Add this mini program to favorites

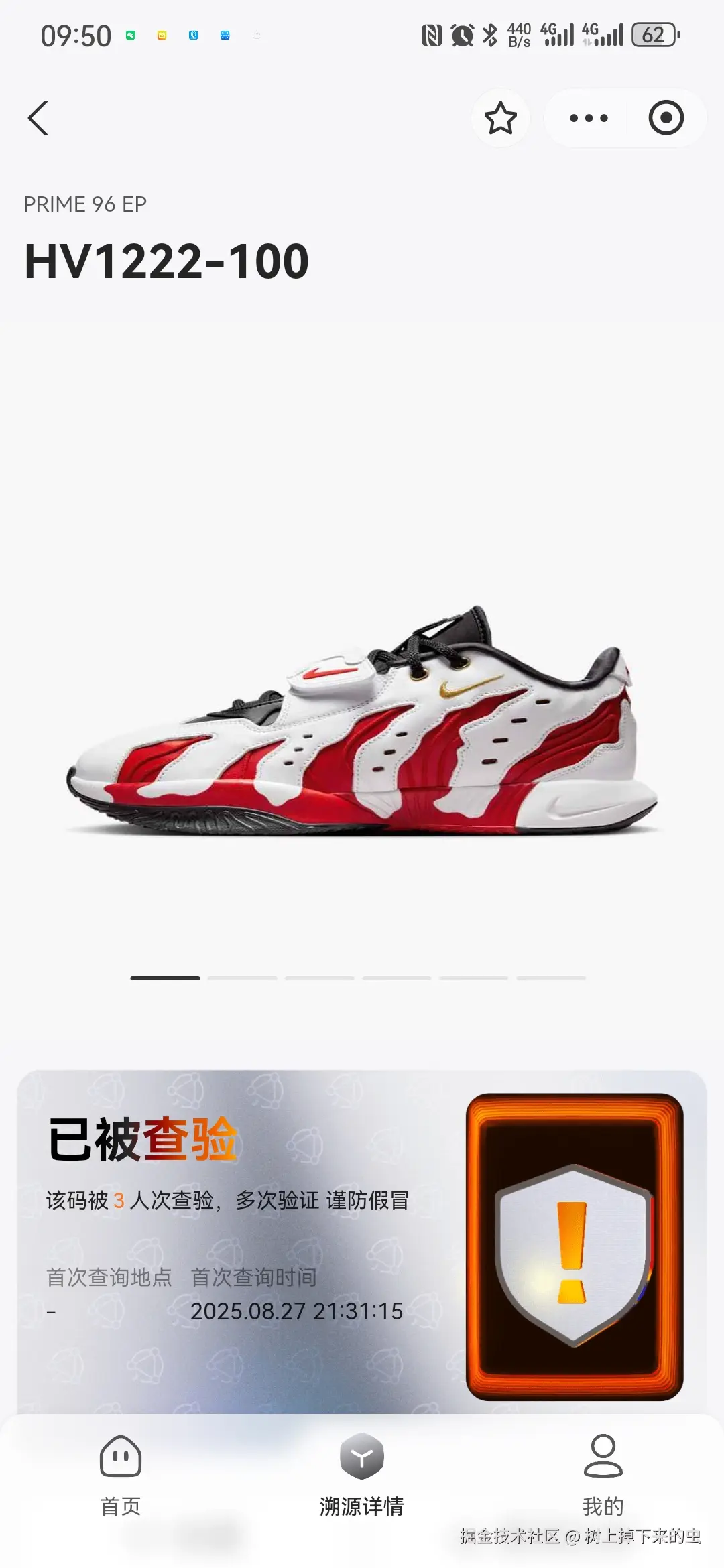(x=500, y=119)
